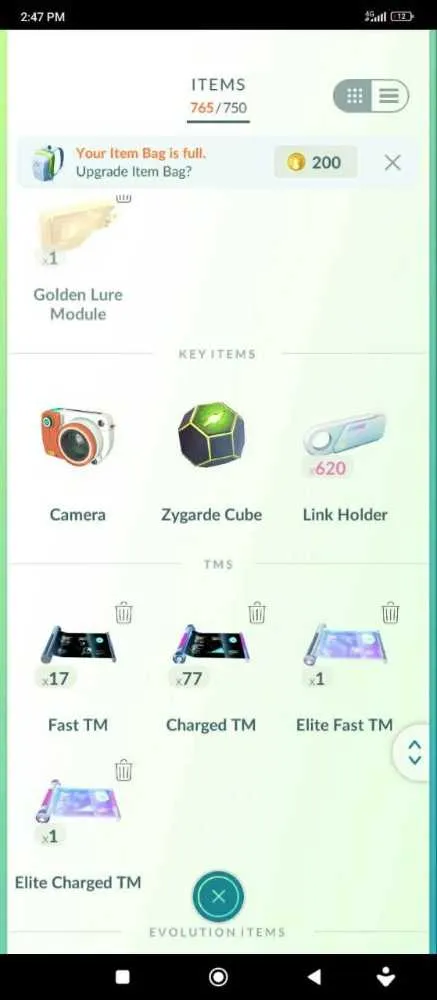437x1000 pixels.
Task: Dismiss the Item Bag full banner
Action: coord(392,163)
